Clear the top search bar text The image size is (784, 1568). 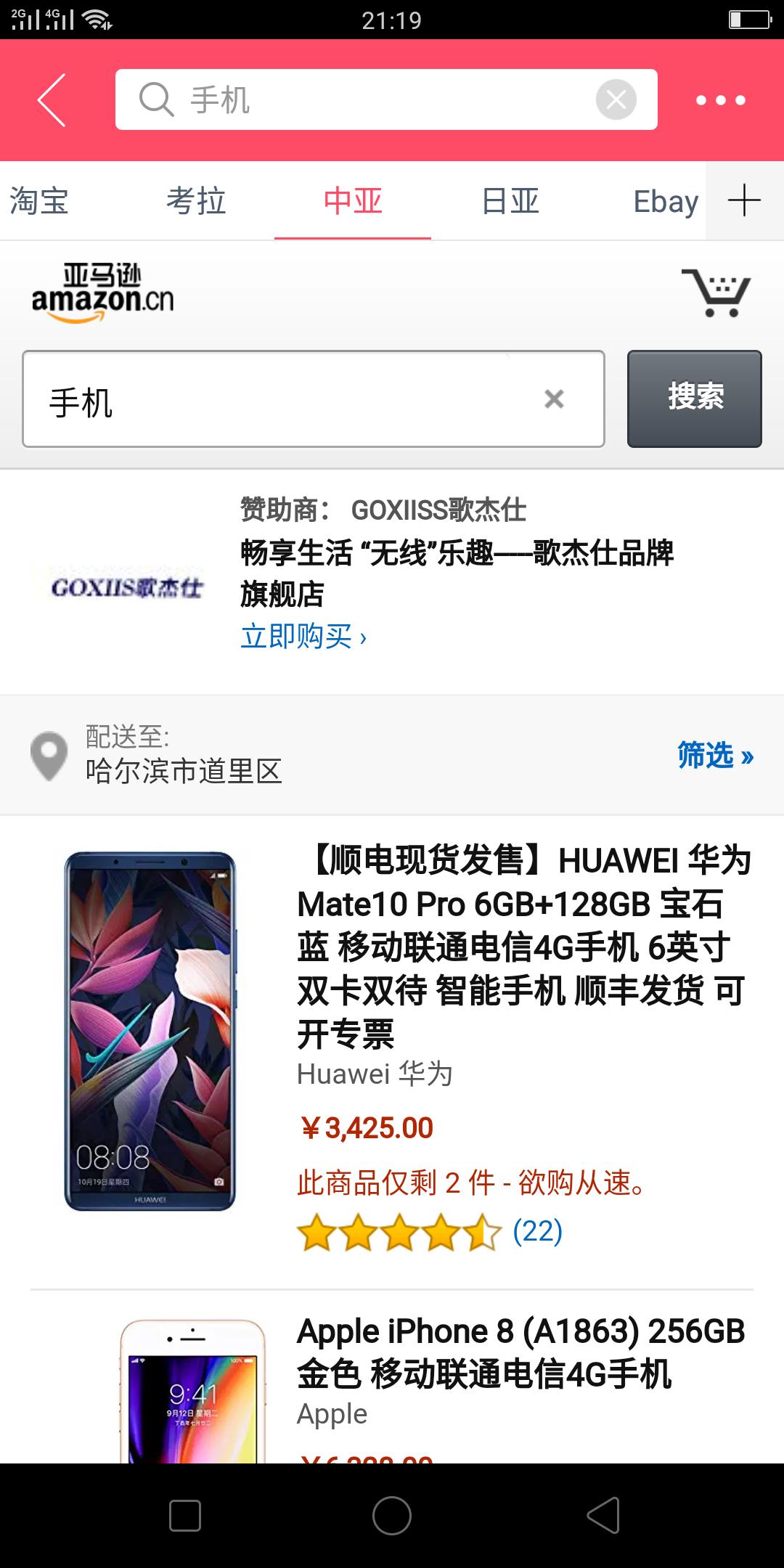[616, 100]
